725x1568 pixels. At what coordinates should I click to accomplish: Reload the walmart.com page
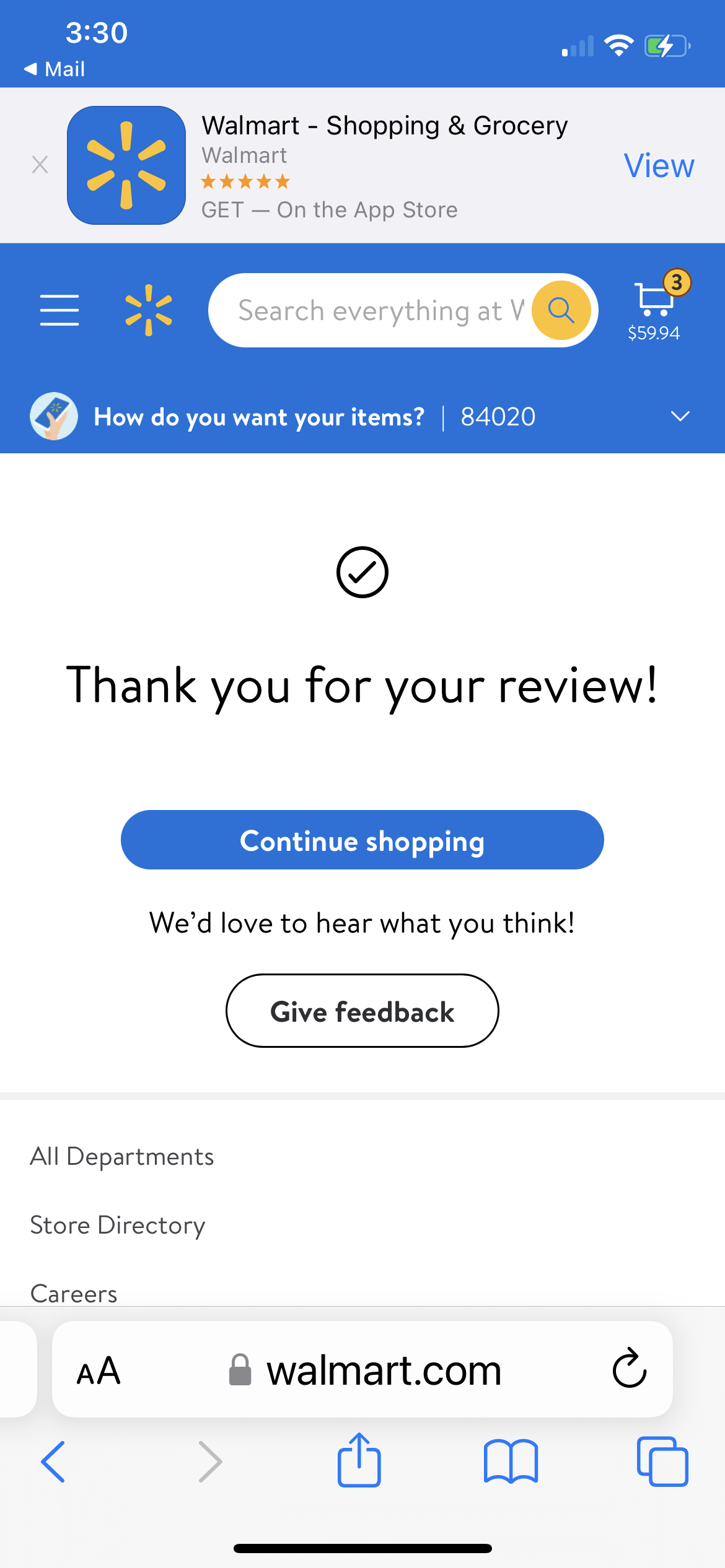[x=629, y=1369]
